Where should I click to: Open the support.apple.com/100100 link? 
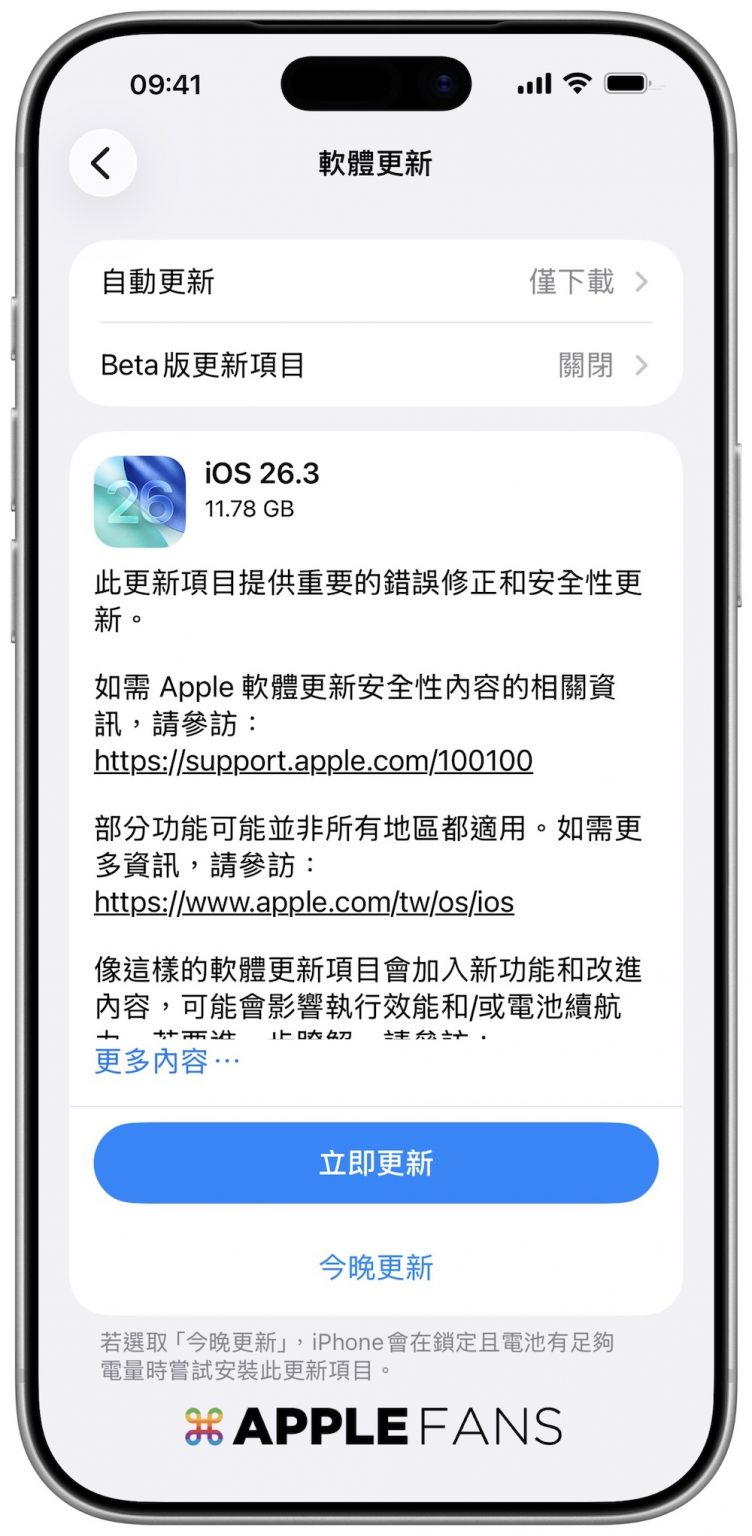coord(313,761)
